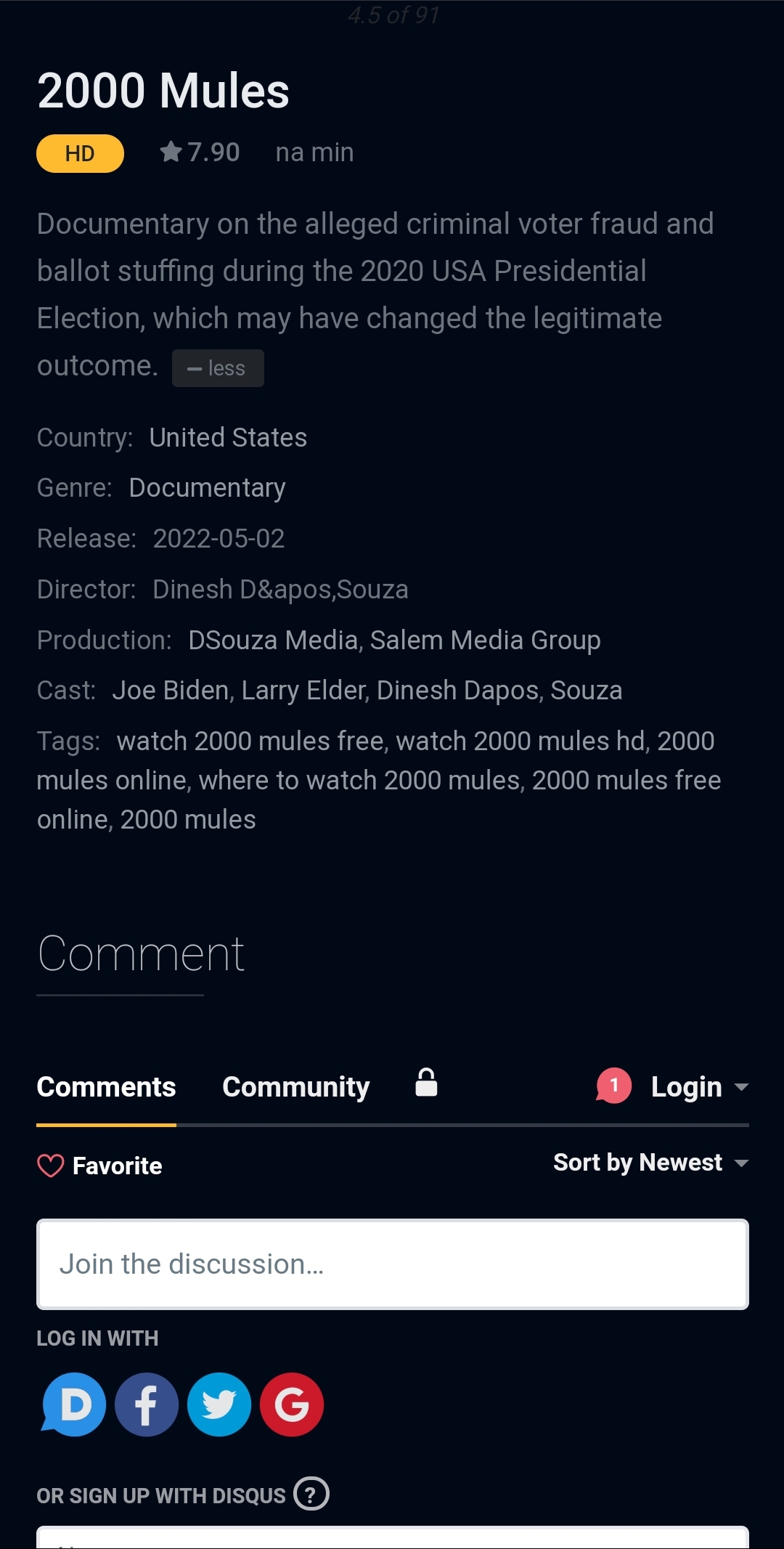This screenshot has width=784, height=1549.
Task: Open the Disqus sign-up help icon
Action: pos(311,1495)
